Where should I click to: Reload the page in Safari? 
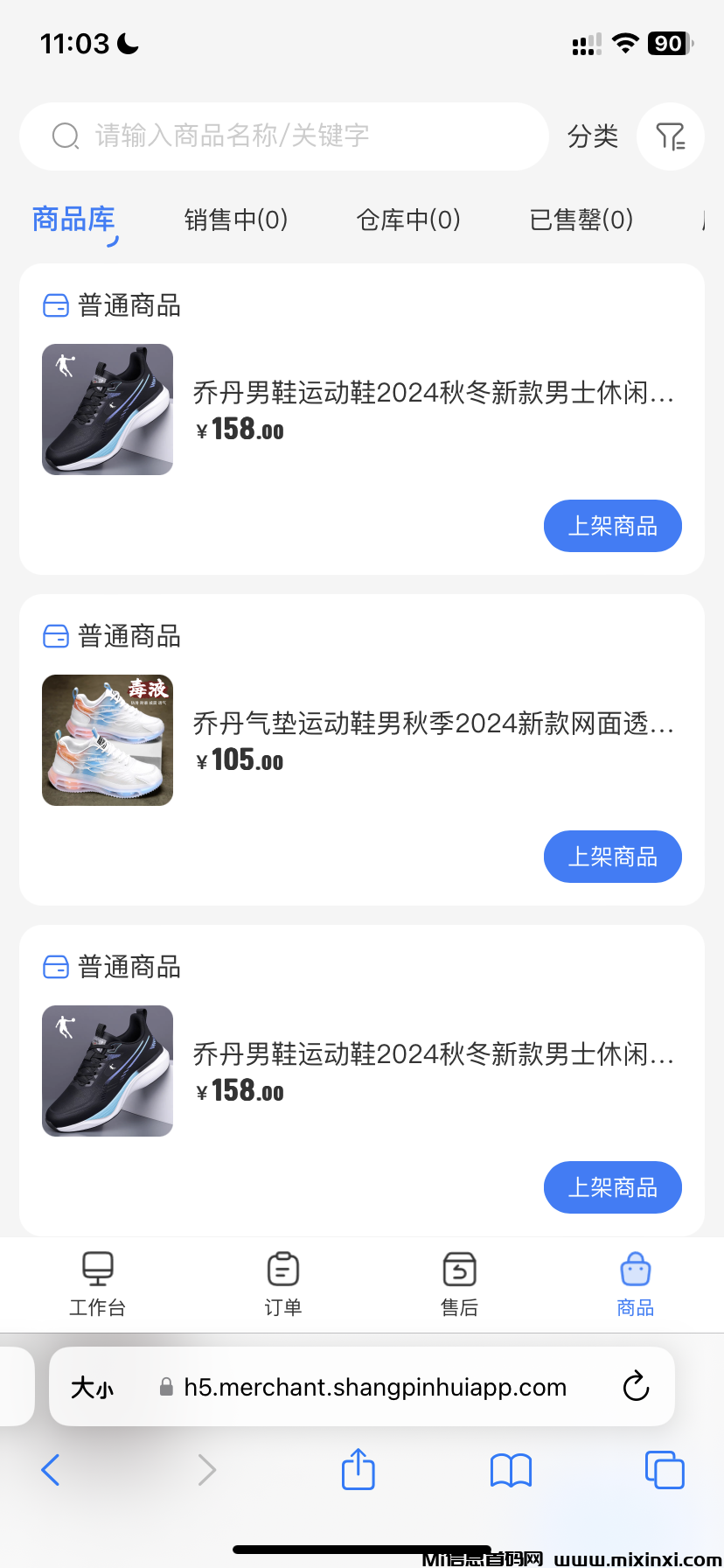click(636, 1387)
